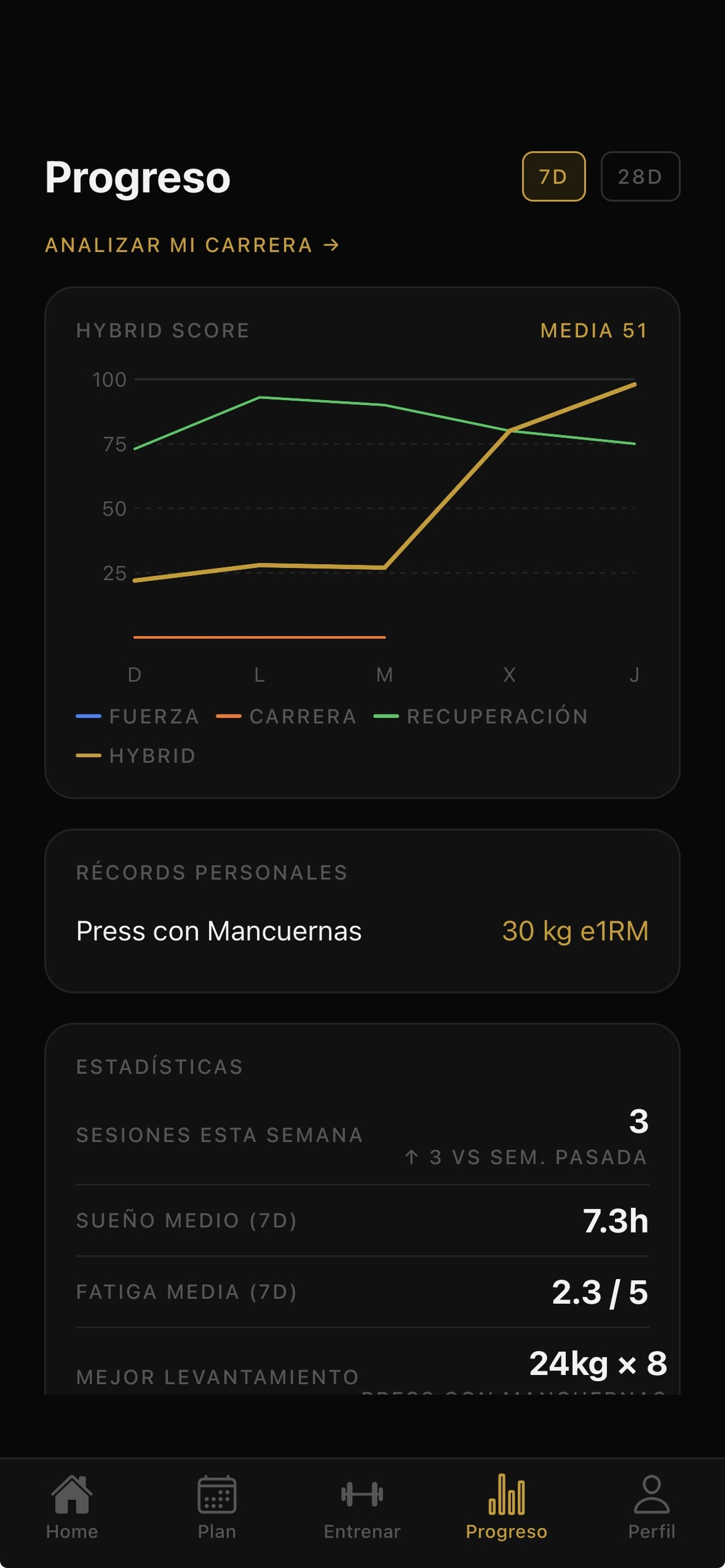Tap the Progreso tab
The width and height of the screenshot is (725, 1568).
pyautogui.click(x=506, y=1506)
